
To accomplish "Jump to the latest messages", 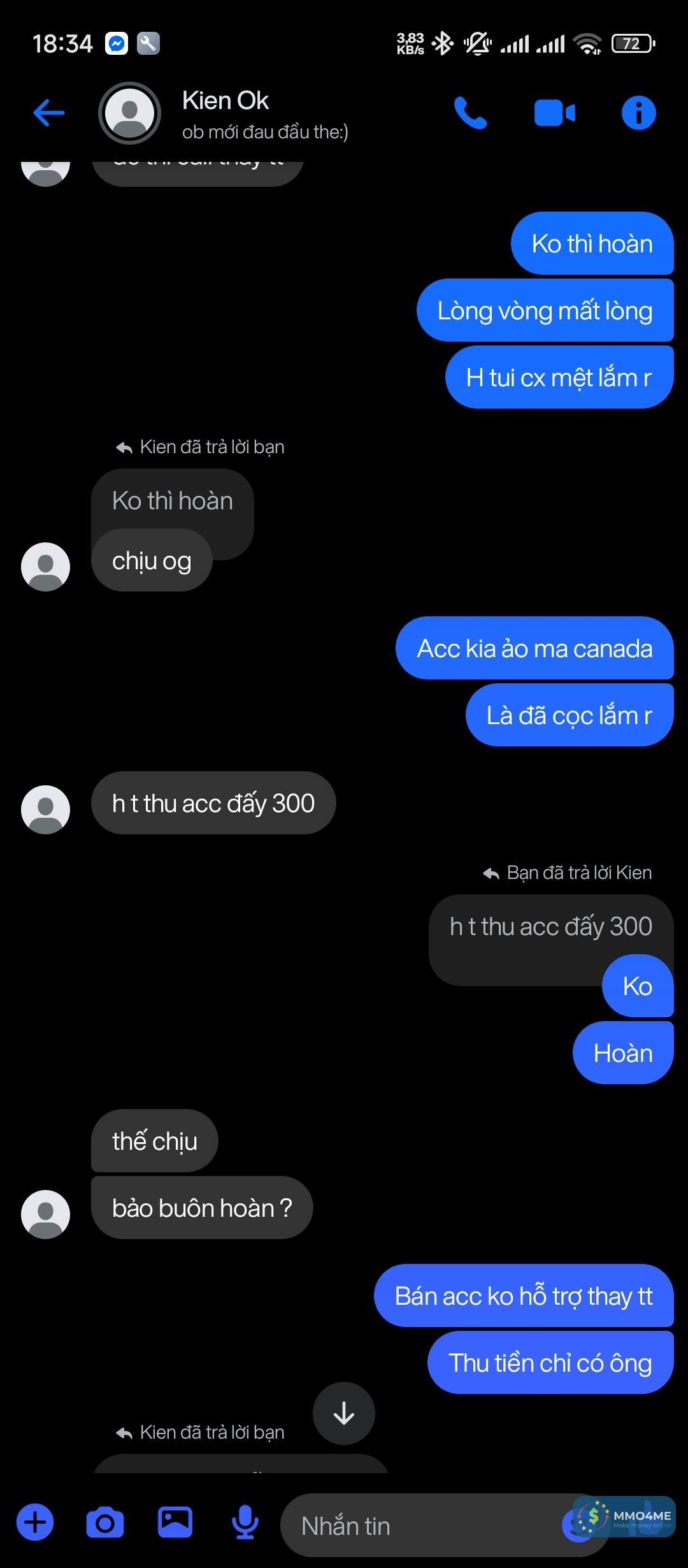I will click(x=343, y=1413).
